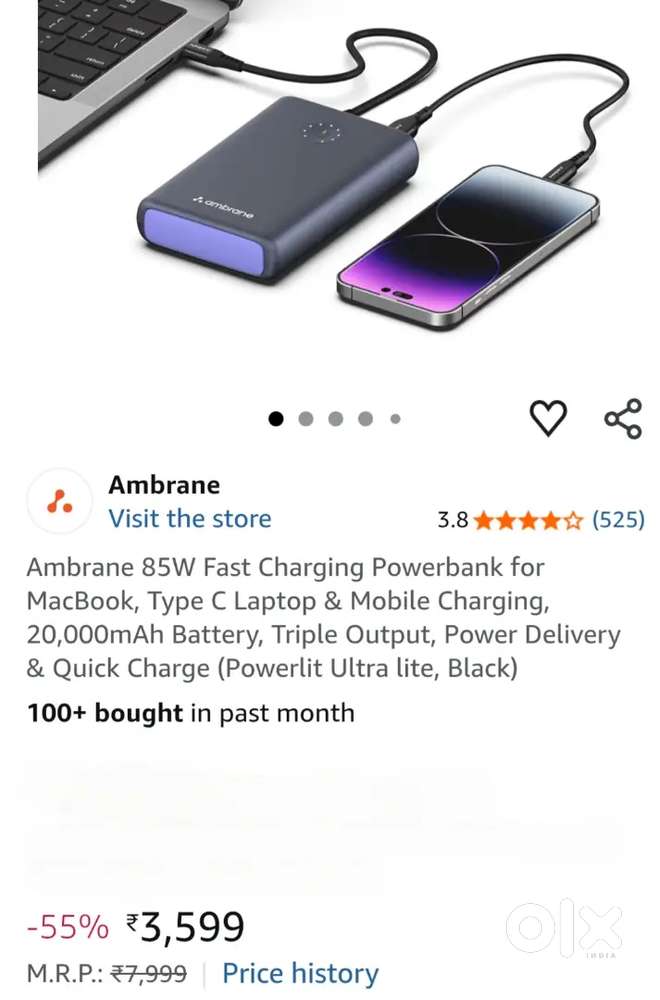The width and height of the screenshot is (660, 1000).
Task: Share this Ambrane powerbank listing
Action: point(622,418)
